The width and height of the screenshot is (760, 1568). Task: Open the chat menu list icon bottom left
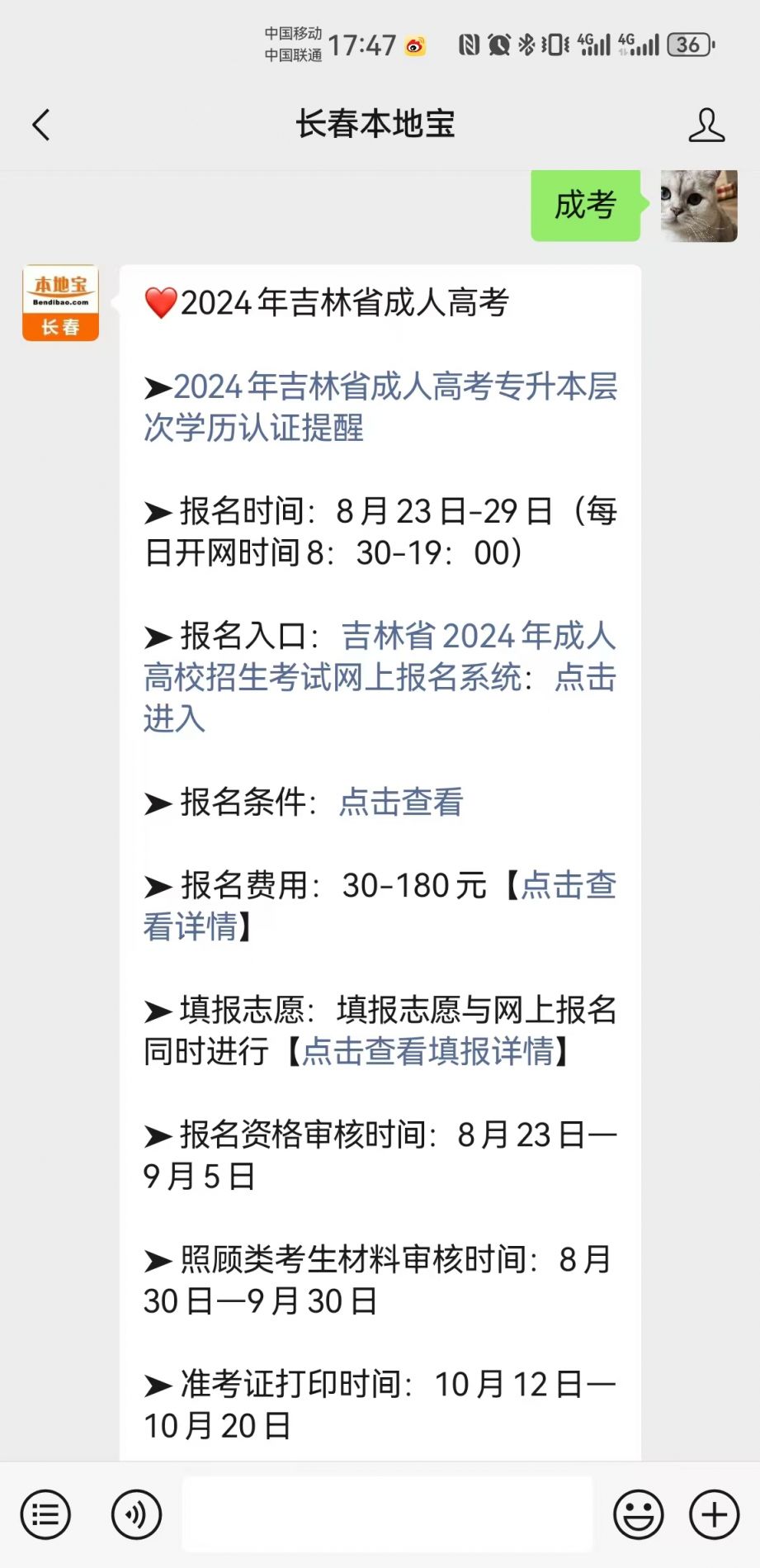pyautogui.click(x=45, y=1514)
